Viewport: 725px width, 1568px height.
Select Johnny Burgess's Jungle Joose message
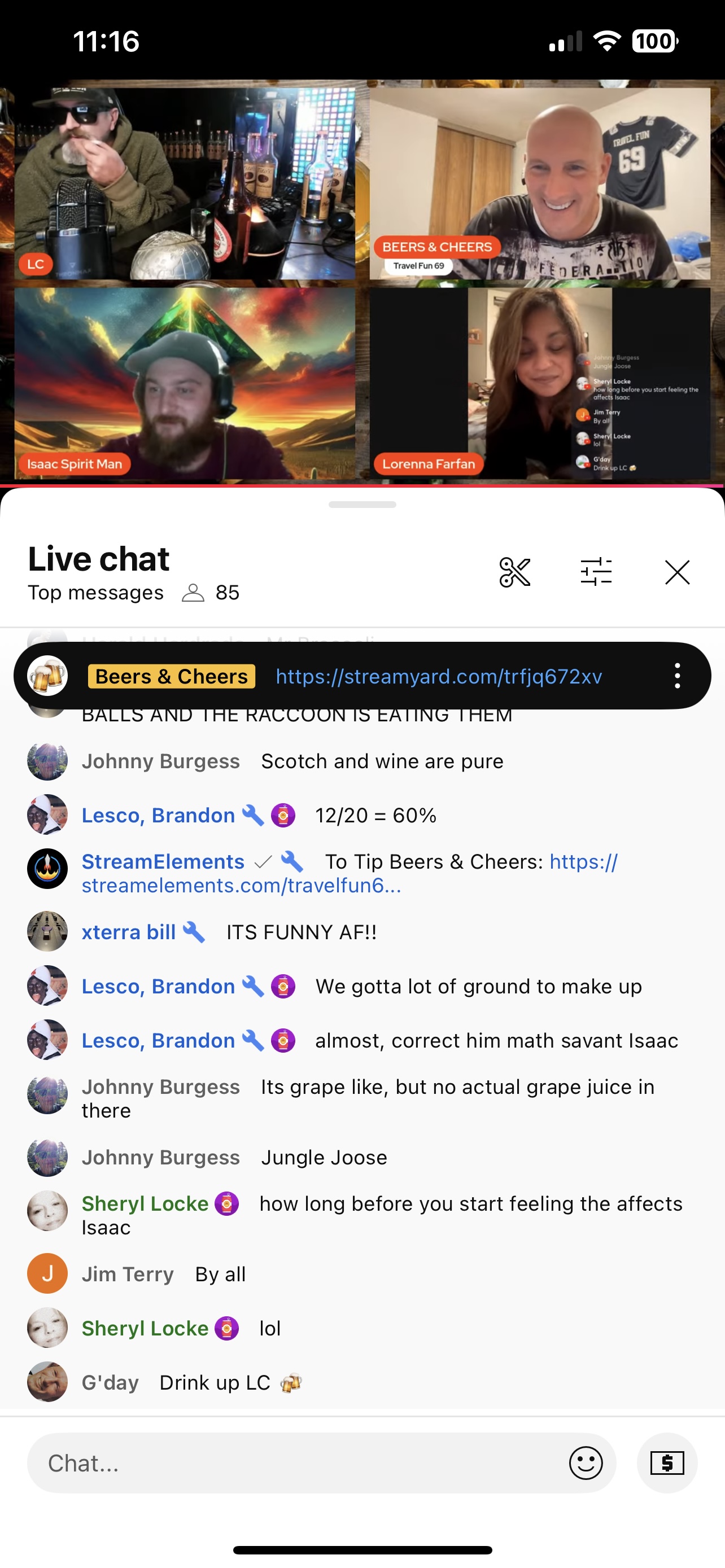(x=323, y=1158)
